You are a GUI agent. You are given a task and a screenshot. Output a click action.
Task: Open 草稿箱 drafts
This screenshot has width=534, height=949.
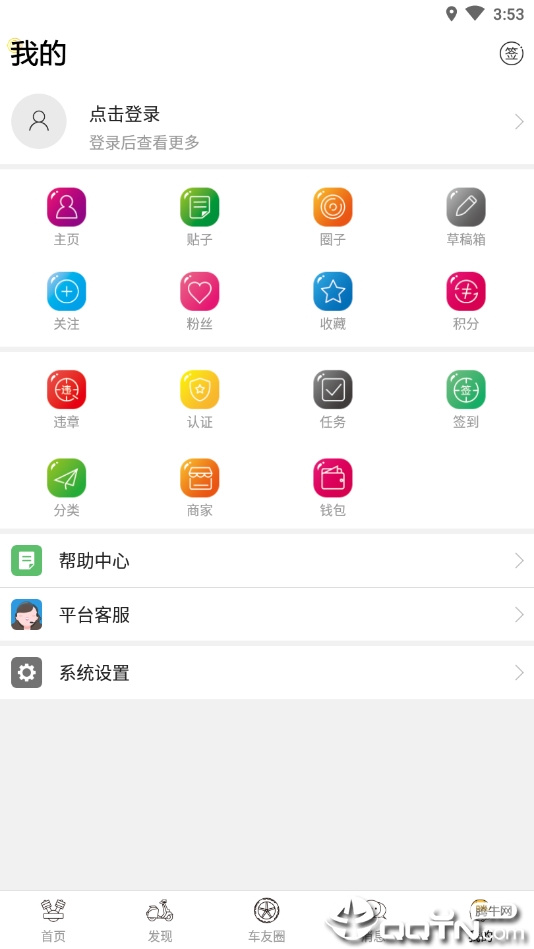[466, 217]
